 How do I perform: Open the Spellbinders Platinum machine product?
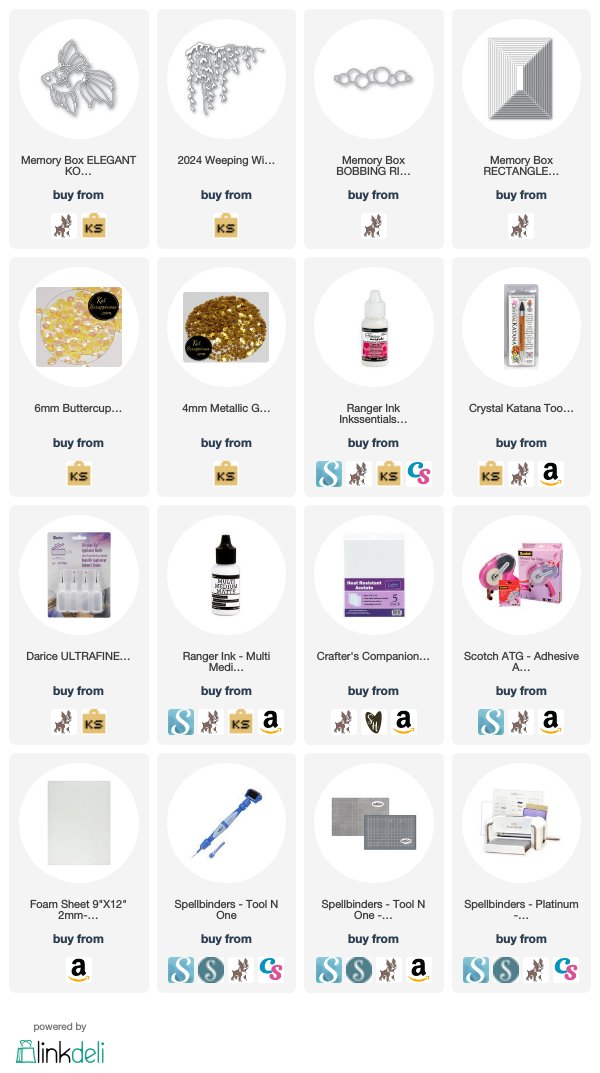[x=521, y=823]
